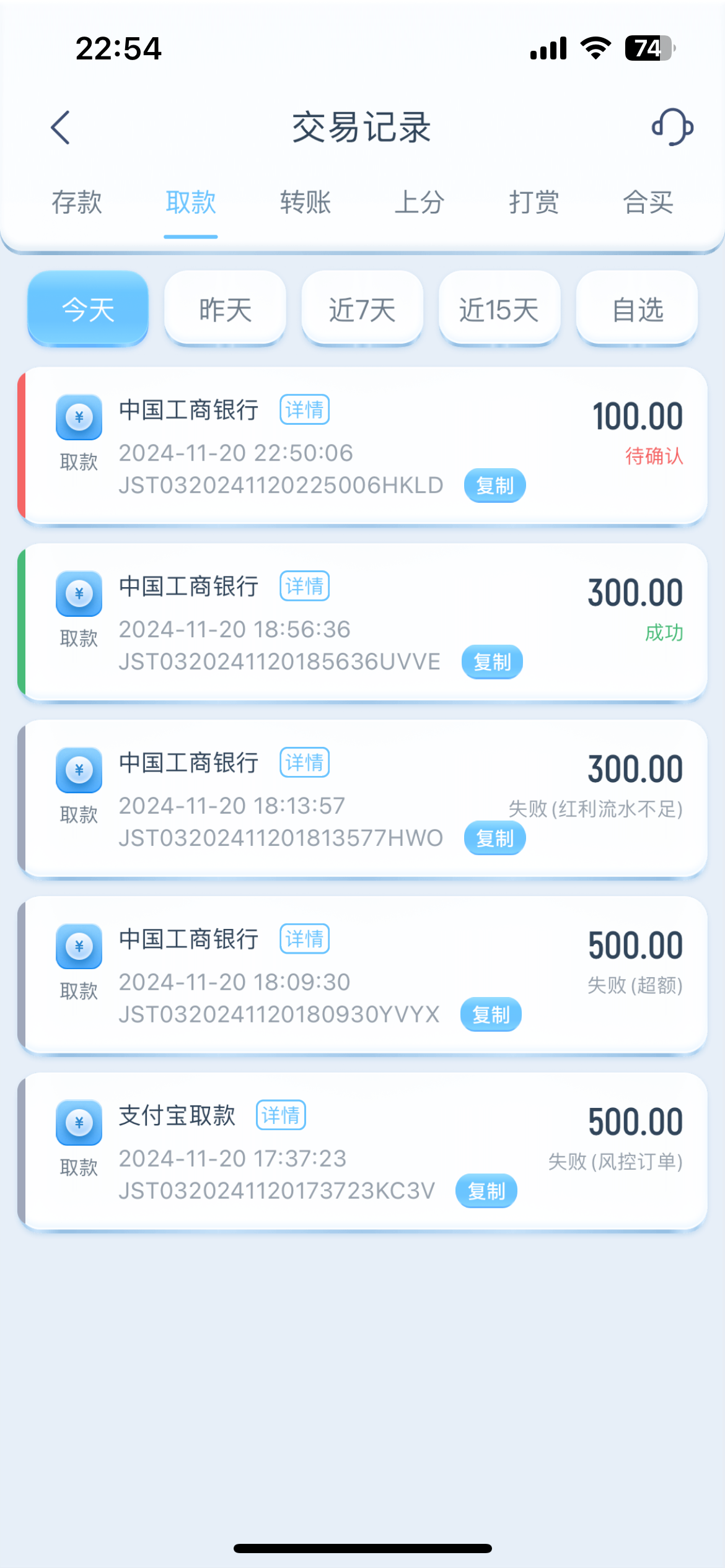
Task: Select the 今天 date filter
Action: [x=88, y=309]
